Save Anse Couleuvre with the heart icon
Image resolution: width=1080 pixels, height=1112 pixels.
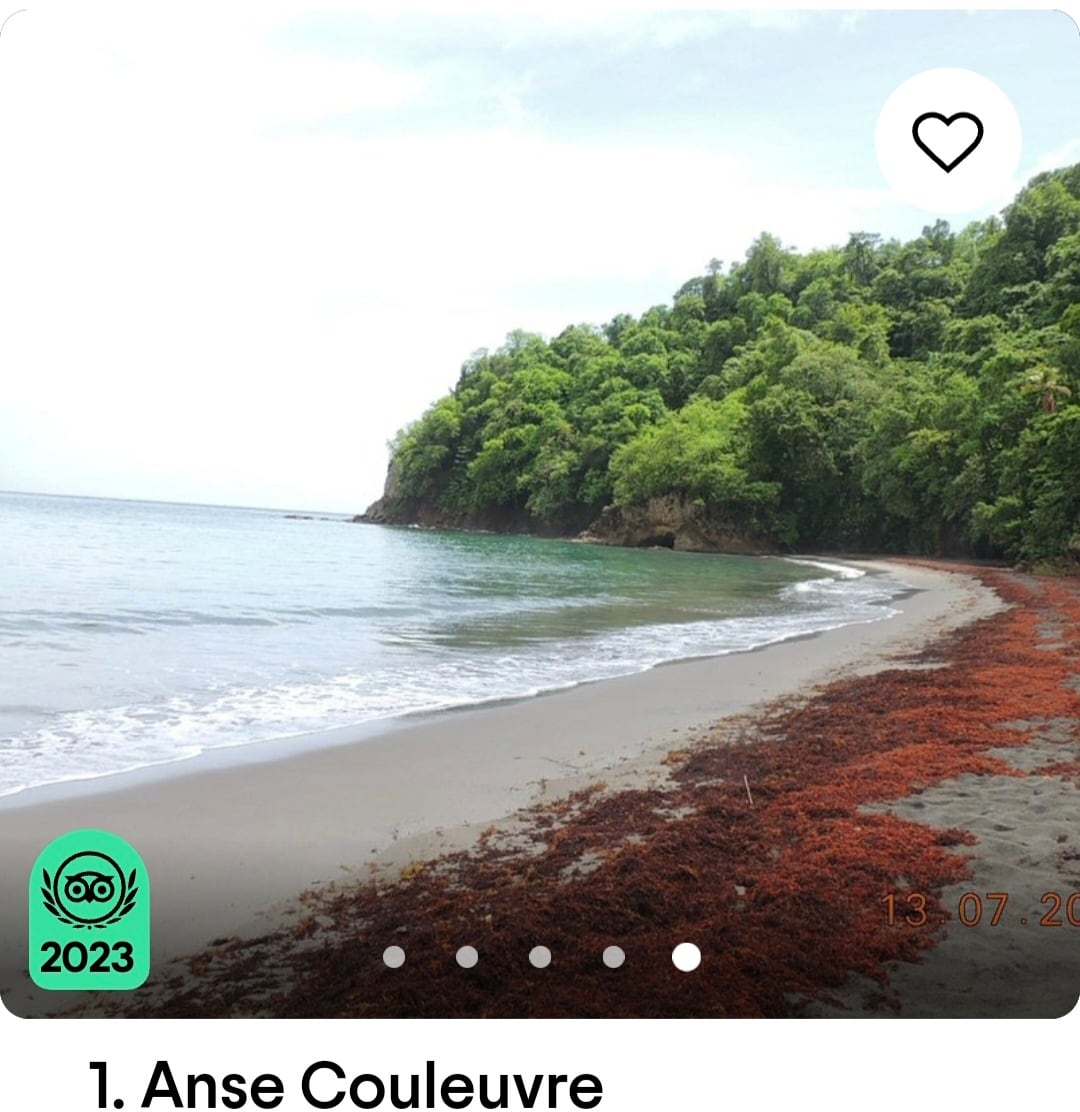(x=947, y=140)
